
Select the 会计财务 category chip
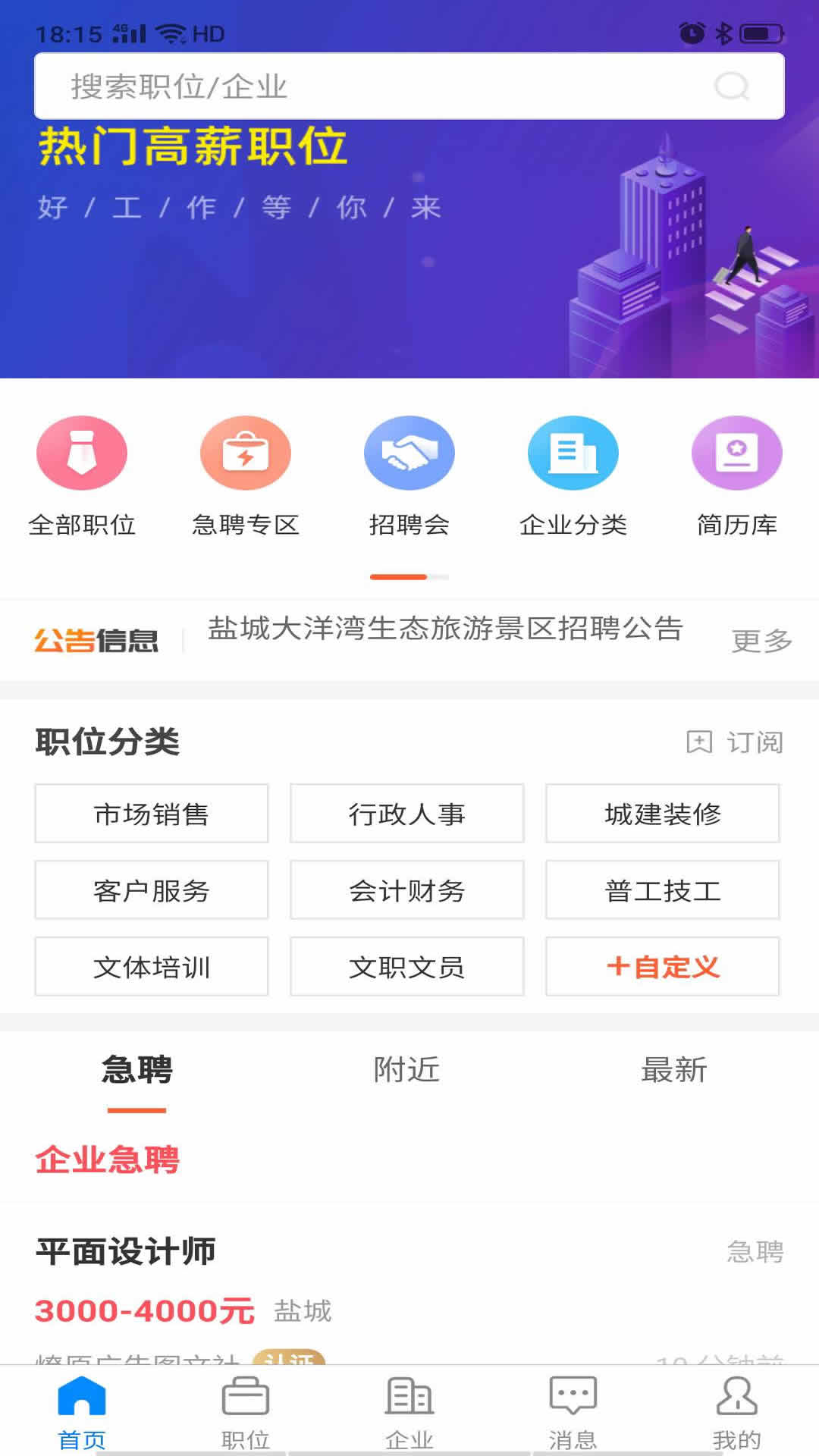coord(407,890)
